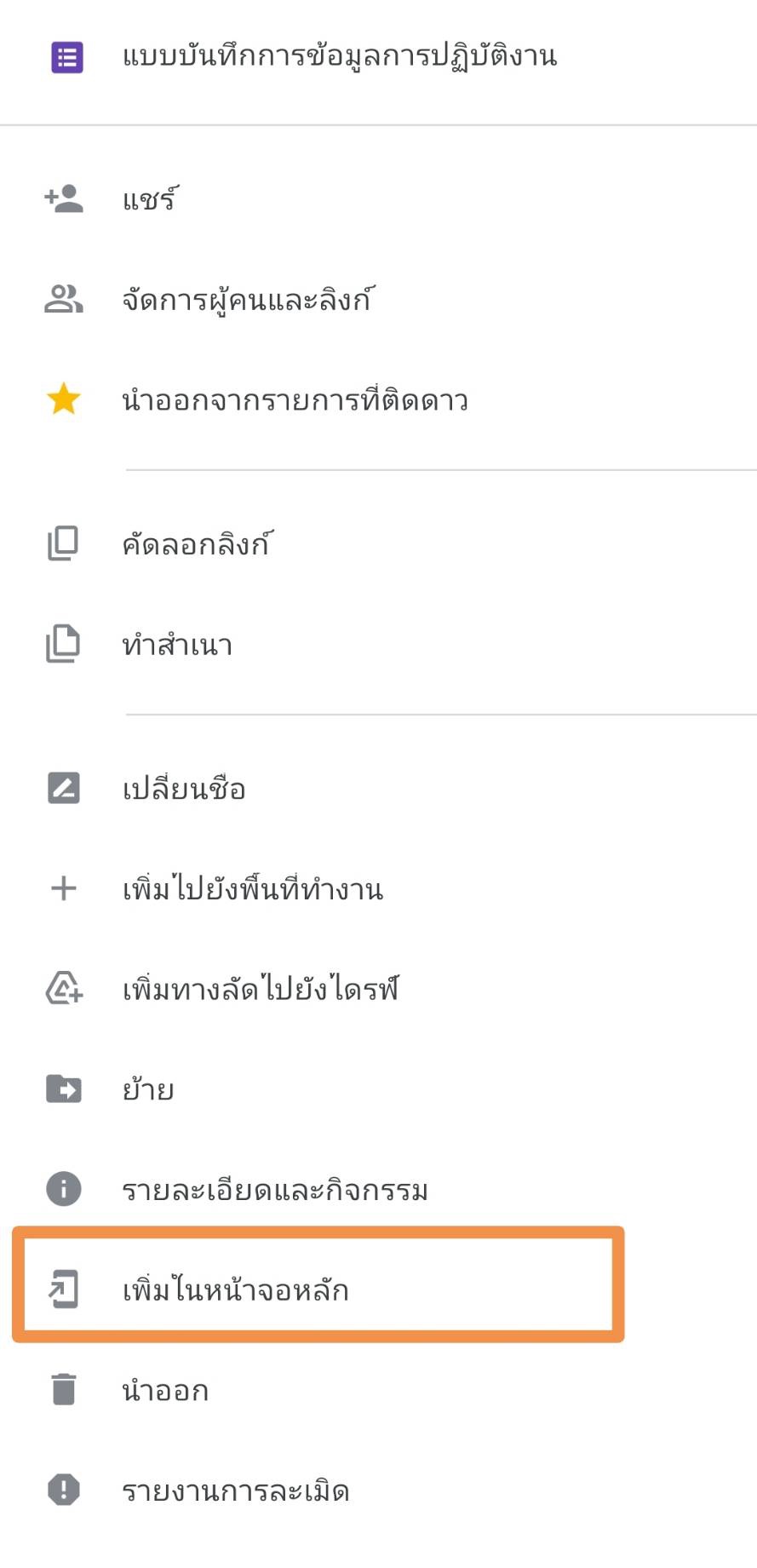Viewport: 757px width, 1568px height.
Task: Select ทำสำเนา to make a copy
Action: pos(378,644)
